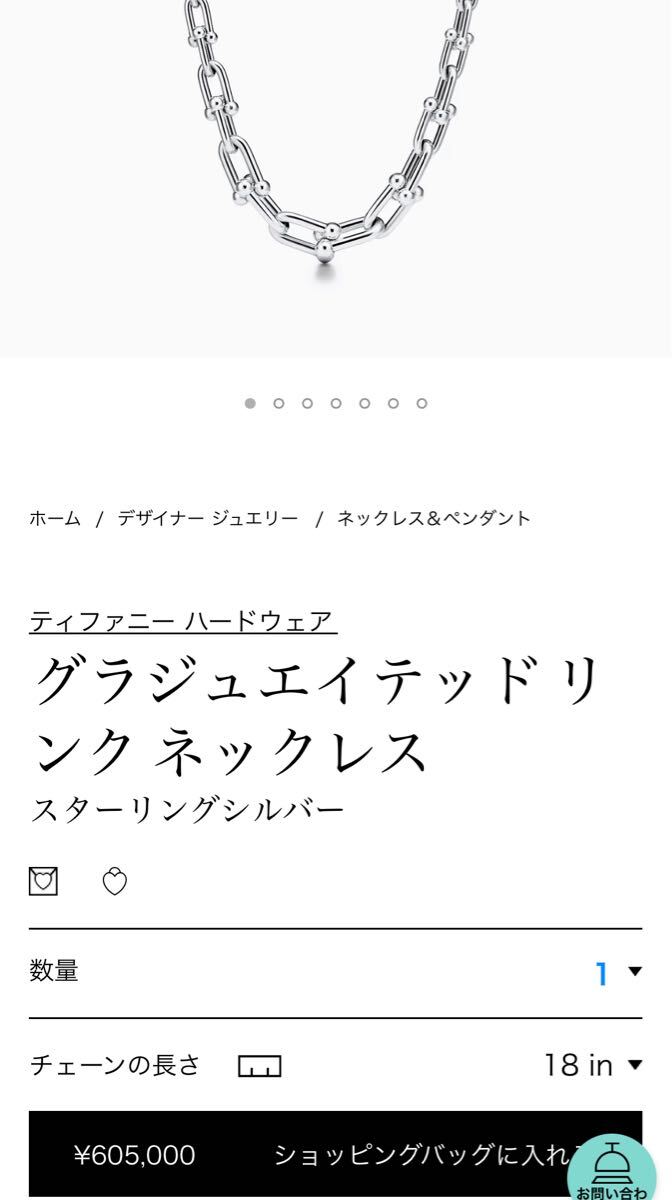Tap the drop-a-hint envelope heart icon

(x=44, y=881)
